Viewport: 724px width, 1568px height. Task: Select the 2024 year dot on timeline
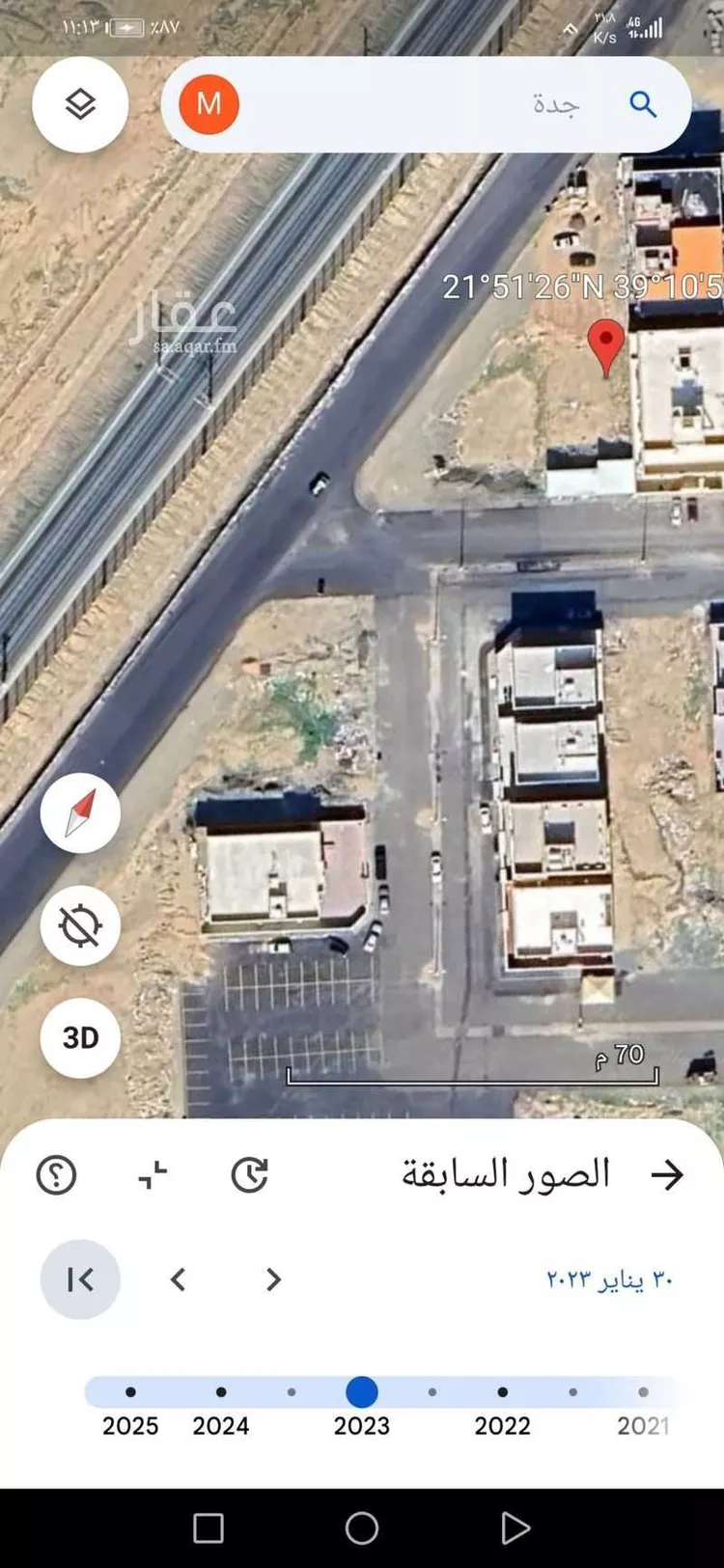220,1392
